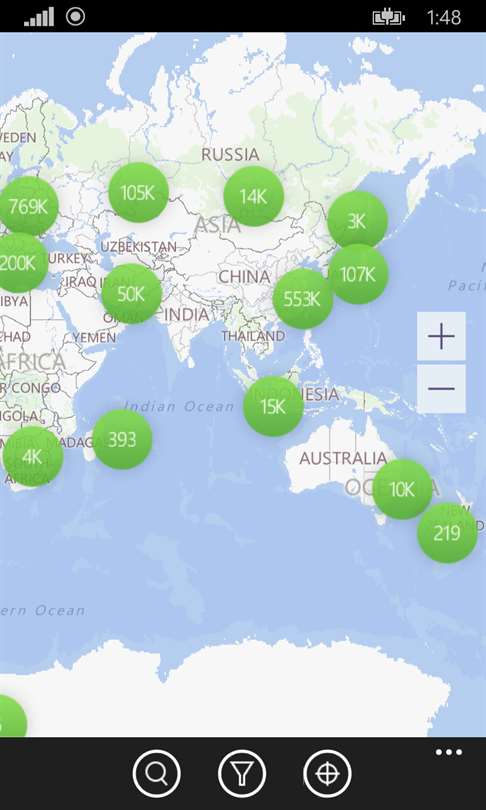Tap the 14K cluster near Russia
The image size is (486, 810).
pos(254,196)
